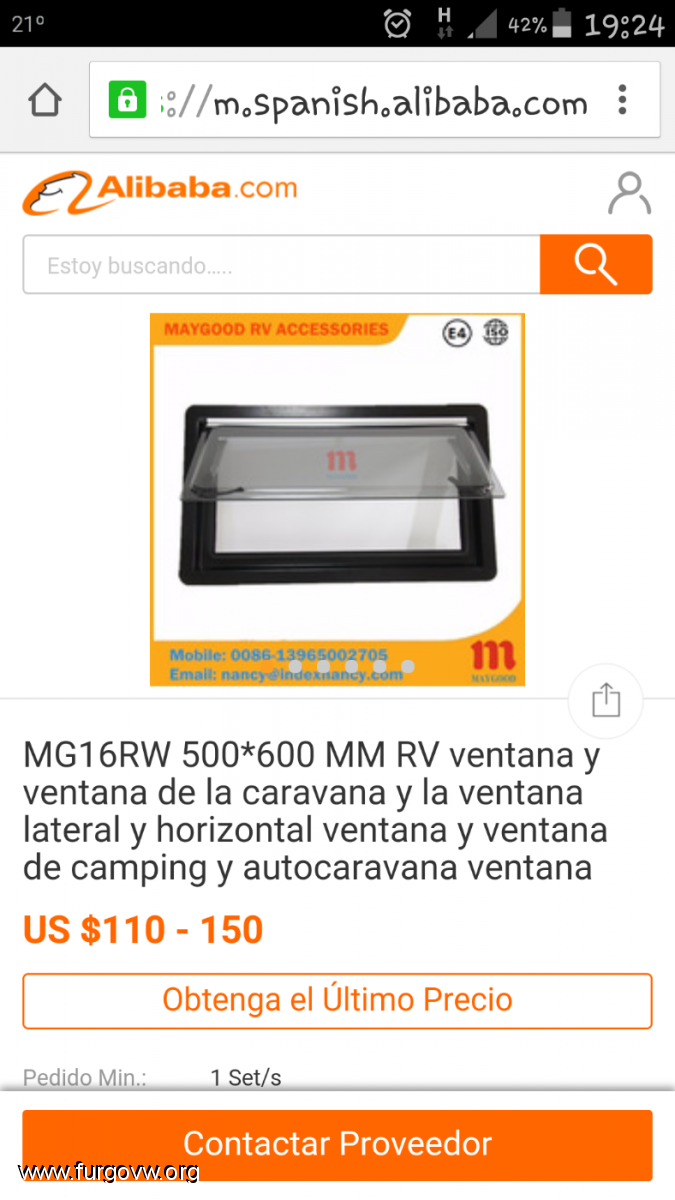The height and width of the screenshot is (1200, 675).
Task: Open the browser overflow menu
Action: tap(622, 100)
